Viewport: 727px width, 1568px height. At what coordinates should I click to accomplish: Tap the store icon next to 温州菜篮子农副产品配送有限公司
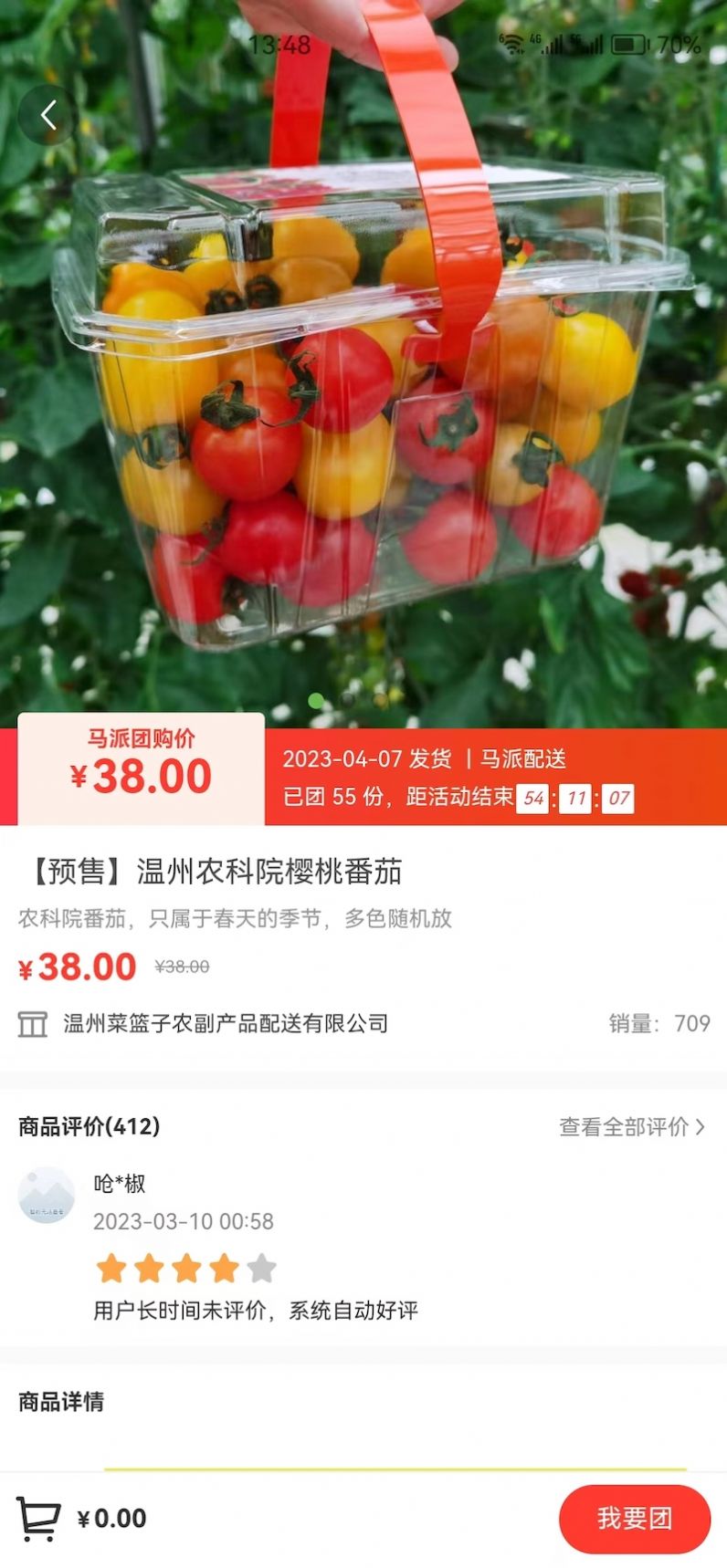[33, 1023]
